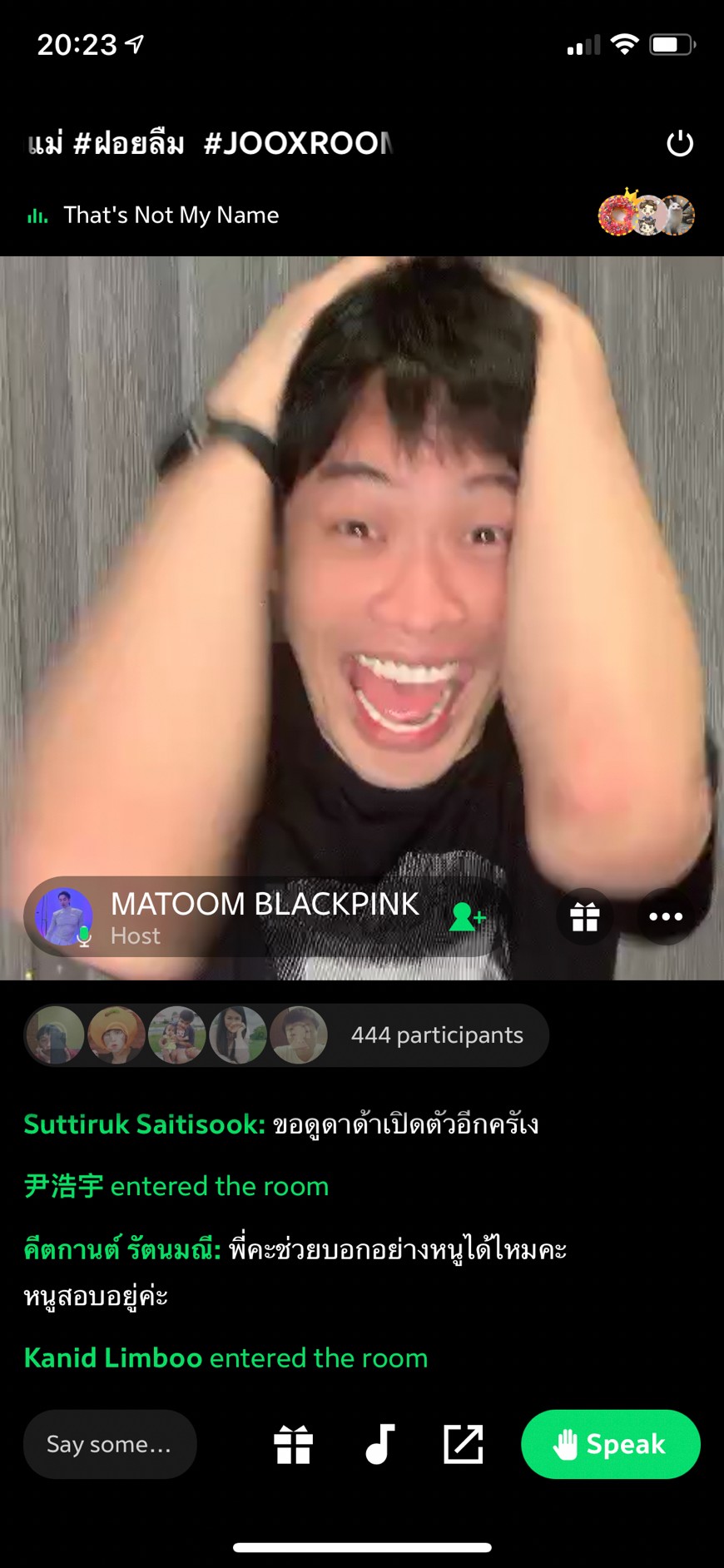View the 444 participants list
Viewport: 724px width, 1568px height.
(436, 1035)
